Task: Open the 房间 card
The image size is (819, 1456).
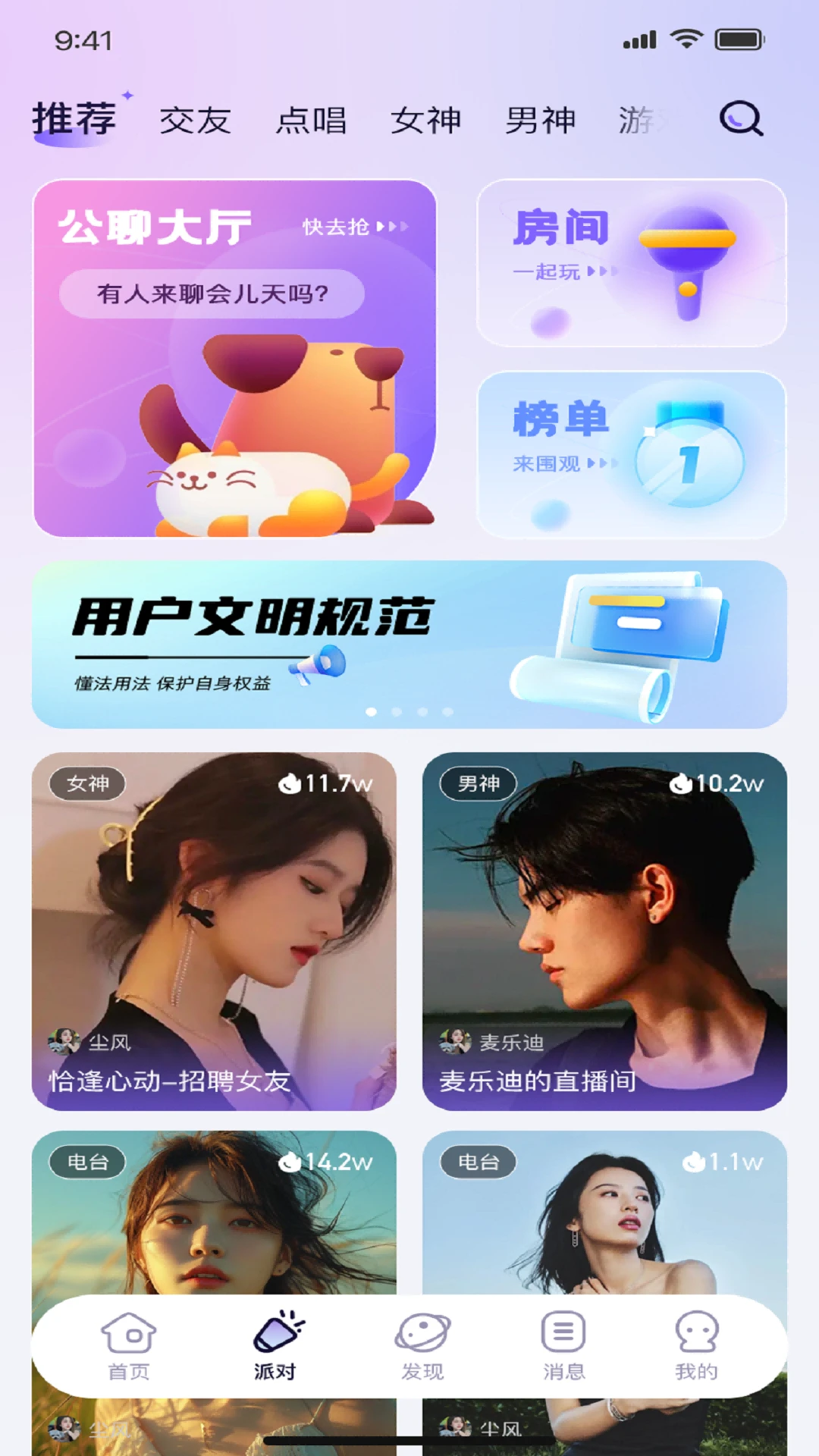Action: click(632, 263)
